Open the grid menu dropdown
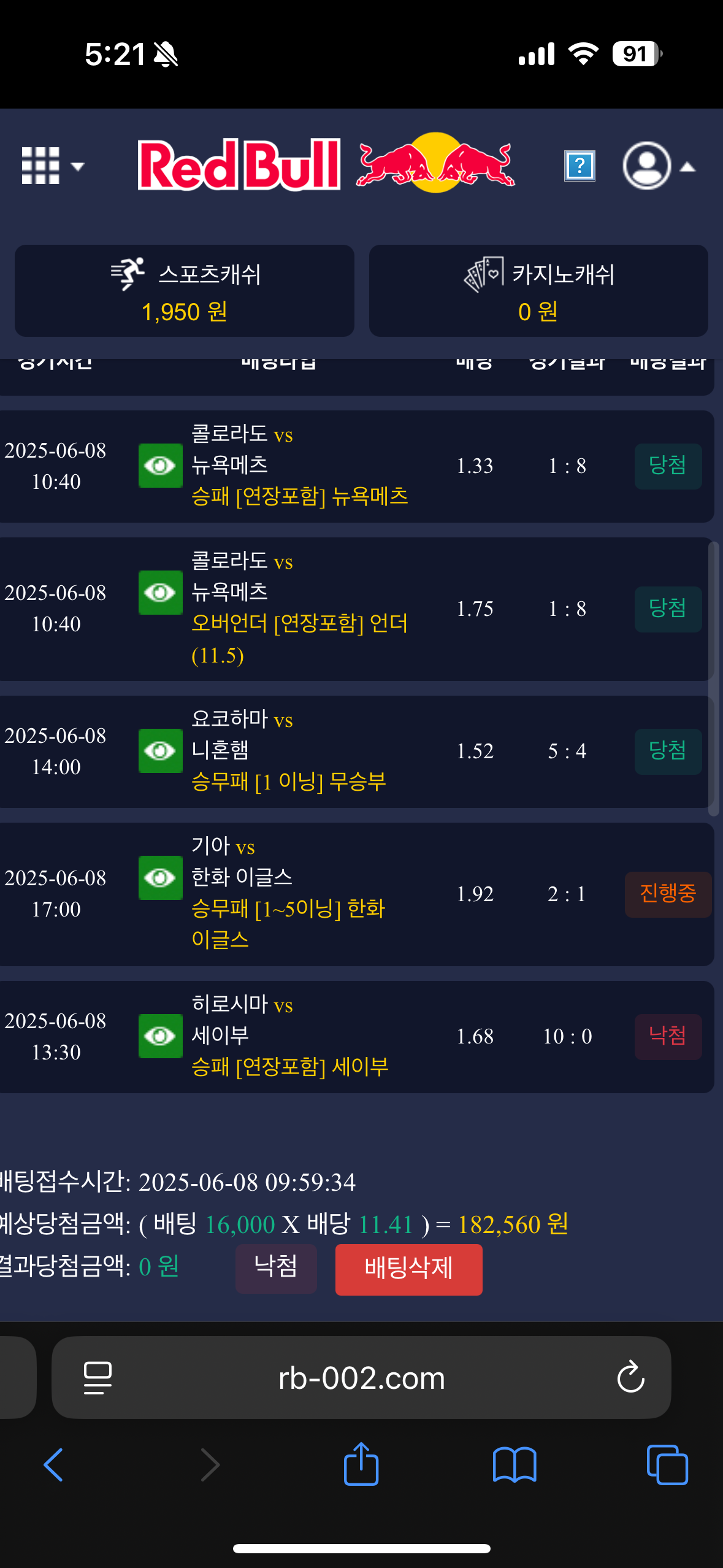The width and height of the screenshot is (723, 1568). 52,166
